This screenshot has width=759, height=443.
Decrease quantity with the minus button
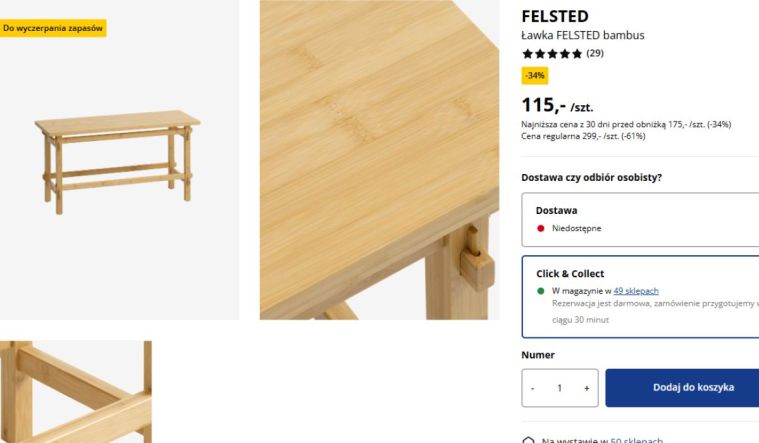(533, 388)
